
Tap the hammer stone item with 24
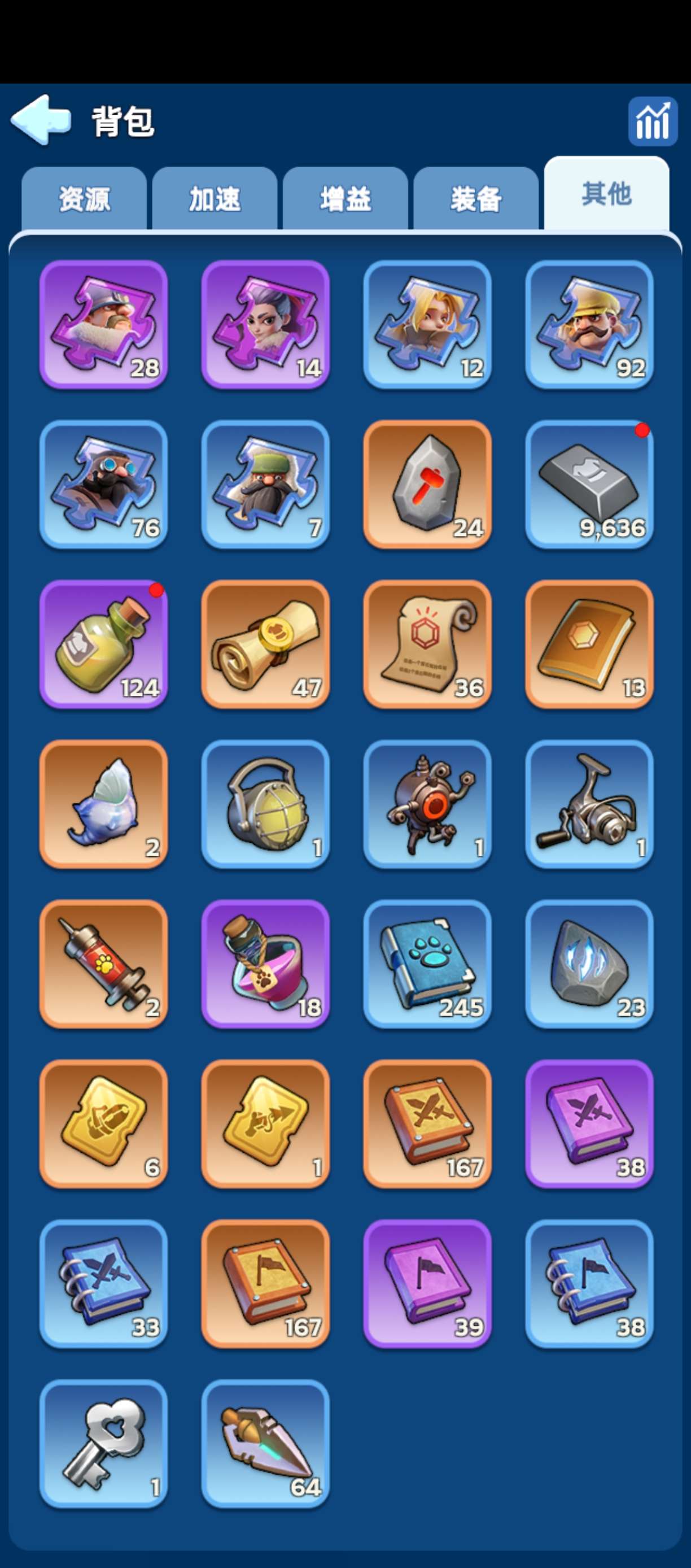[427, 485]
